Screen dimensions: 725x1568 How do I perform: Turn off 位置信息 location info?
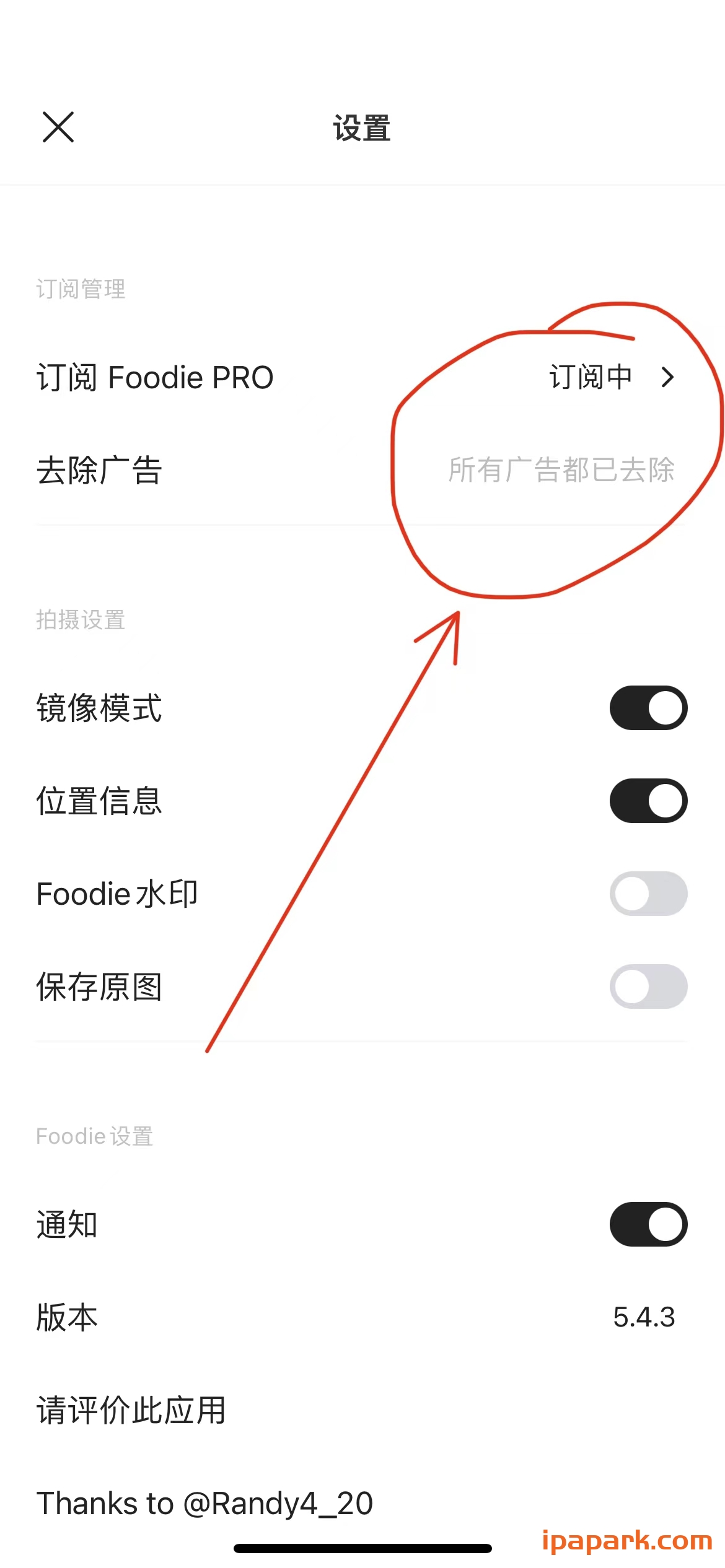648,801
